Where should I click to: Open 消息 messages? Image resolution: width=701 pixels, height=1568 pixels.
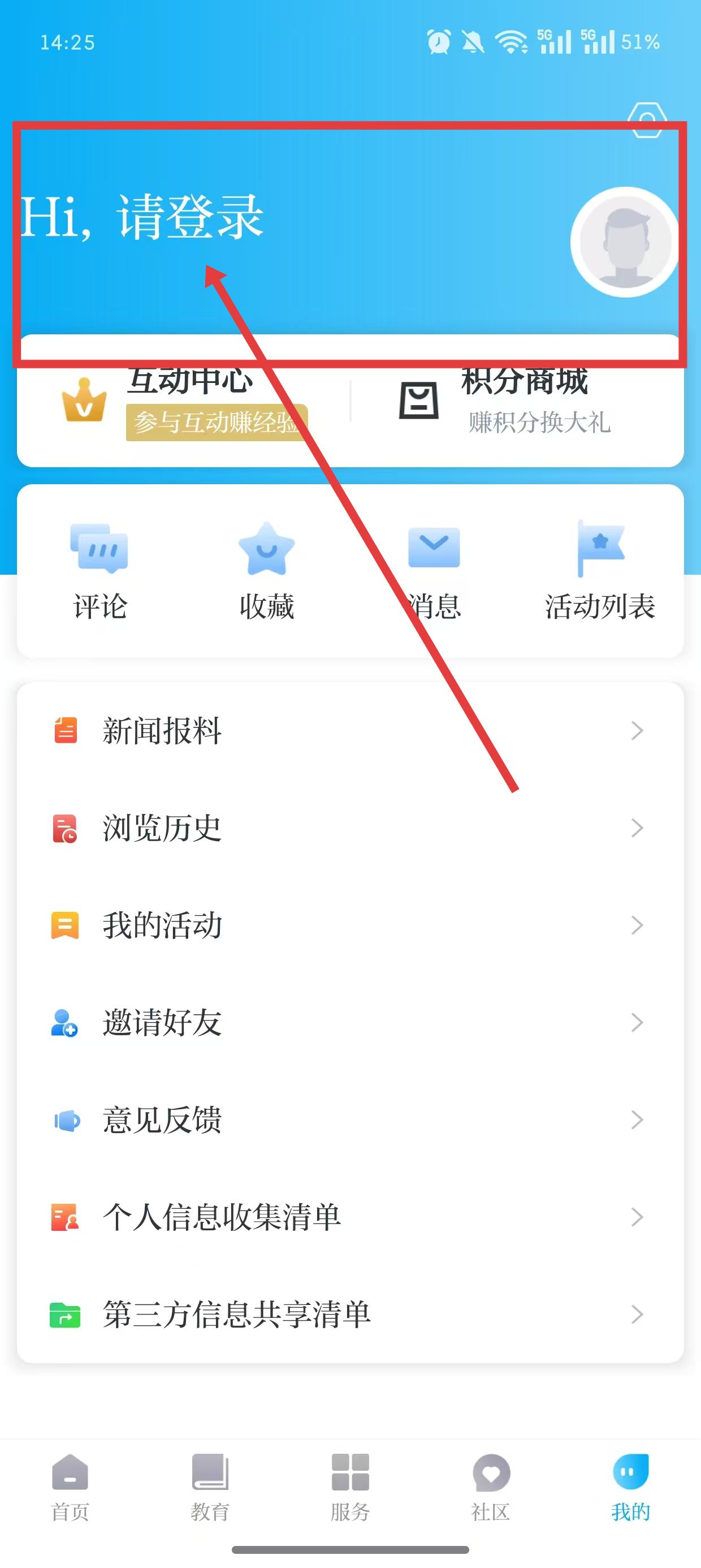pyautogui.click(x=433, y=571)
